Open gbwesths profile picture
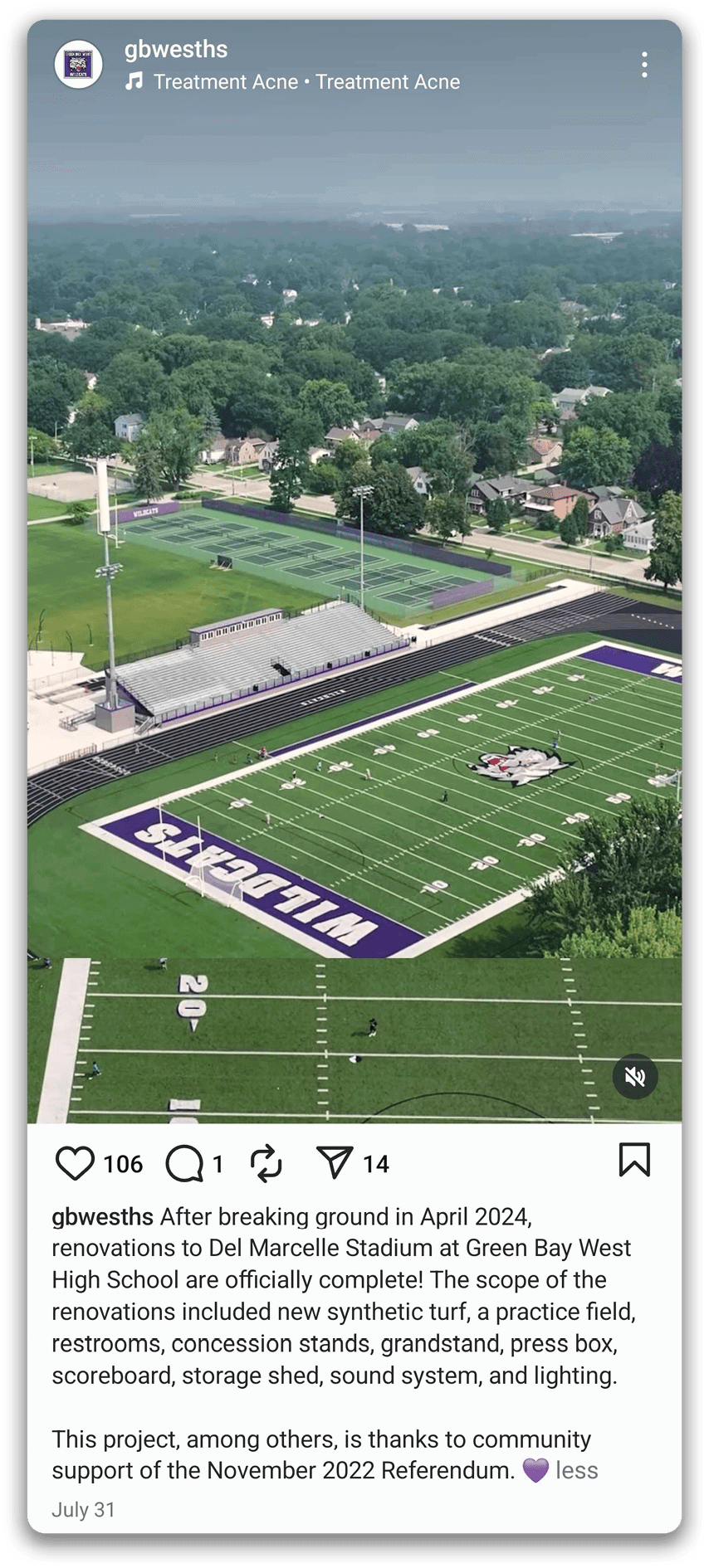Viewport: 709px width, 1568px height. [x=78, y=65]
